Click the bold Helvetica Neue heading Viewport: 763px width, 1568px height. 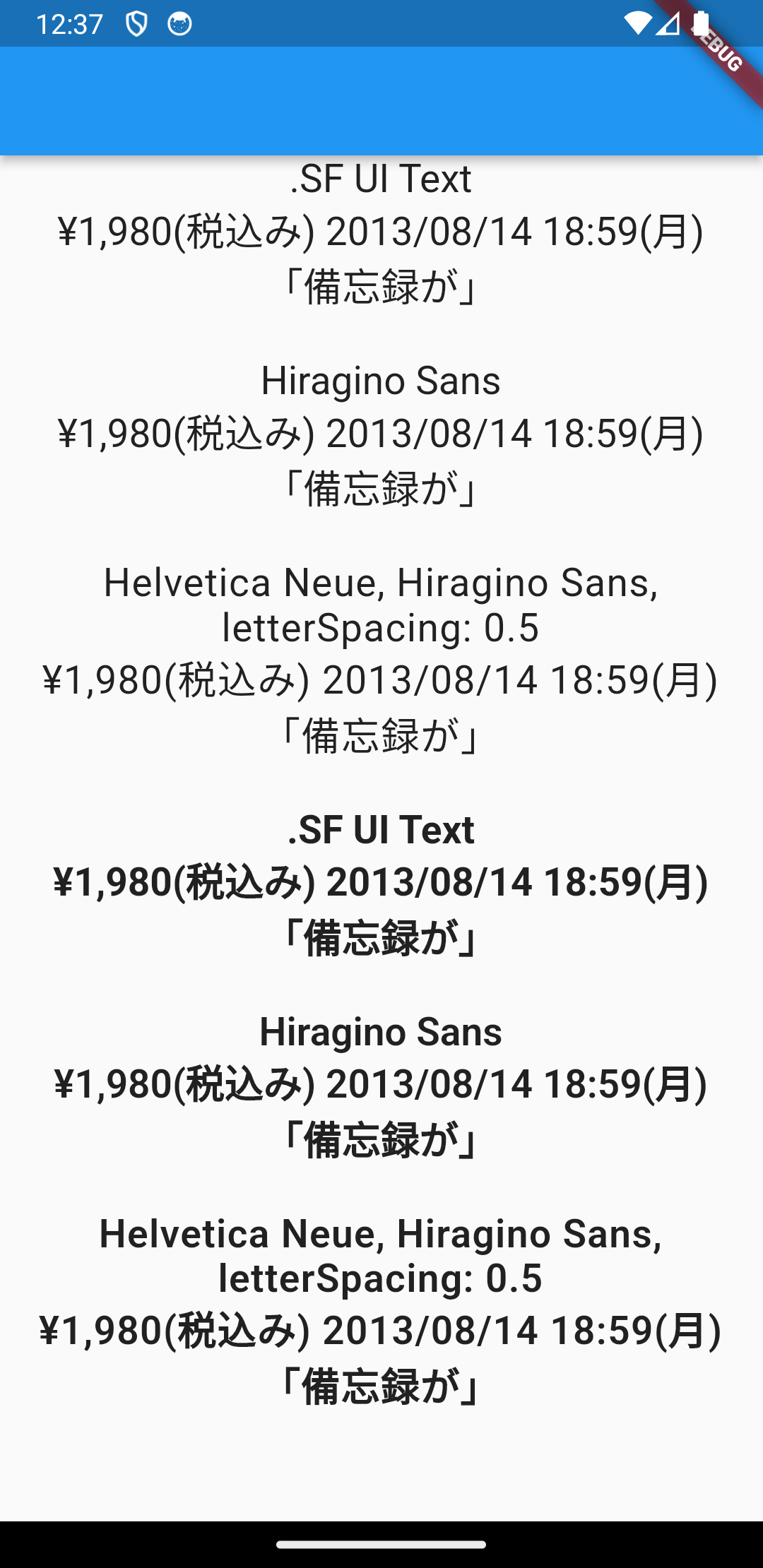click(381, 1235)
